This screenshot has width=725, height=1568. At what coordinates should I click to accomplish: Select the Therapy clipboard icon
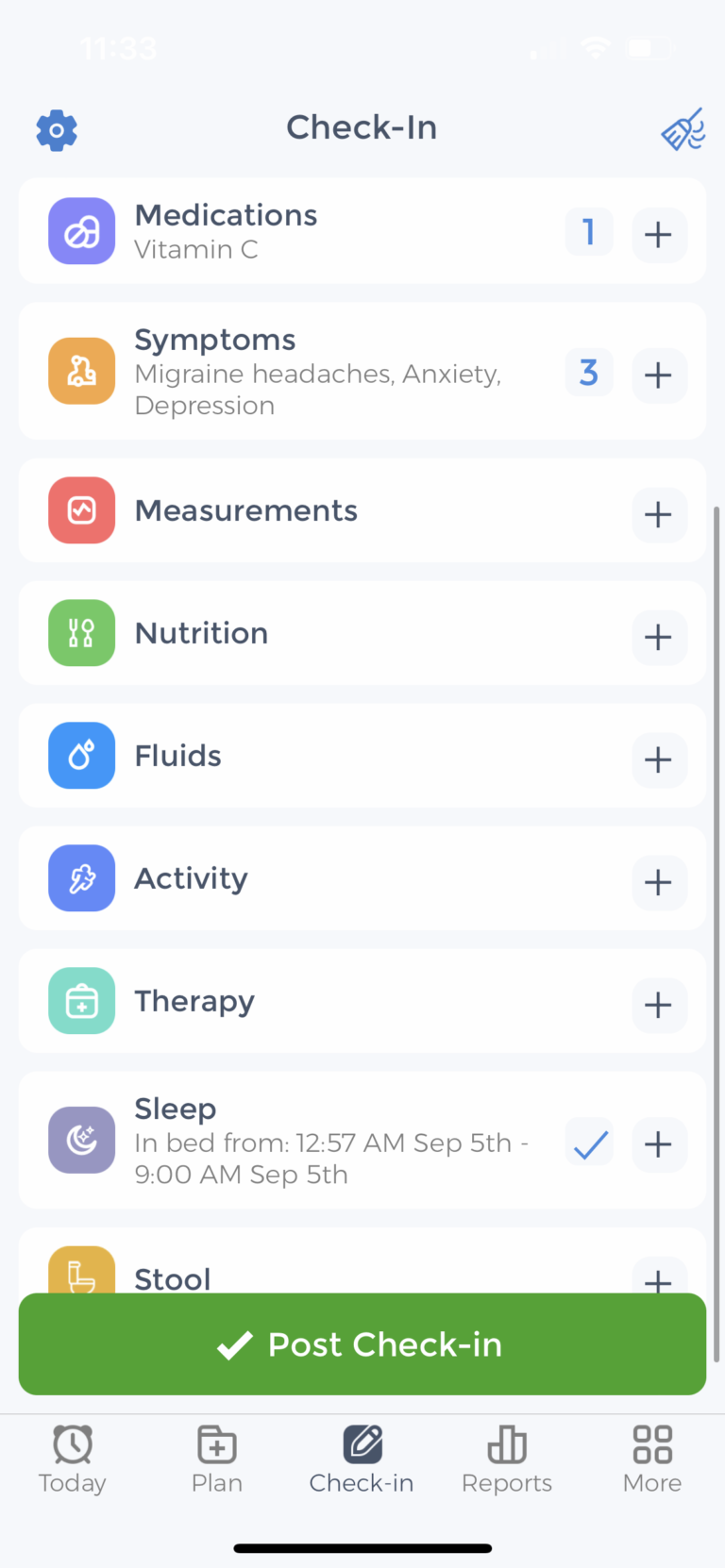pyautogui.click(x=81, y=1001)
